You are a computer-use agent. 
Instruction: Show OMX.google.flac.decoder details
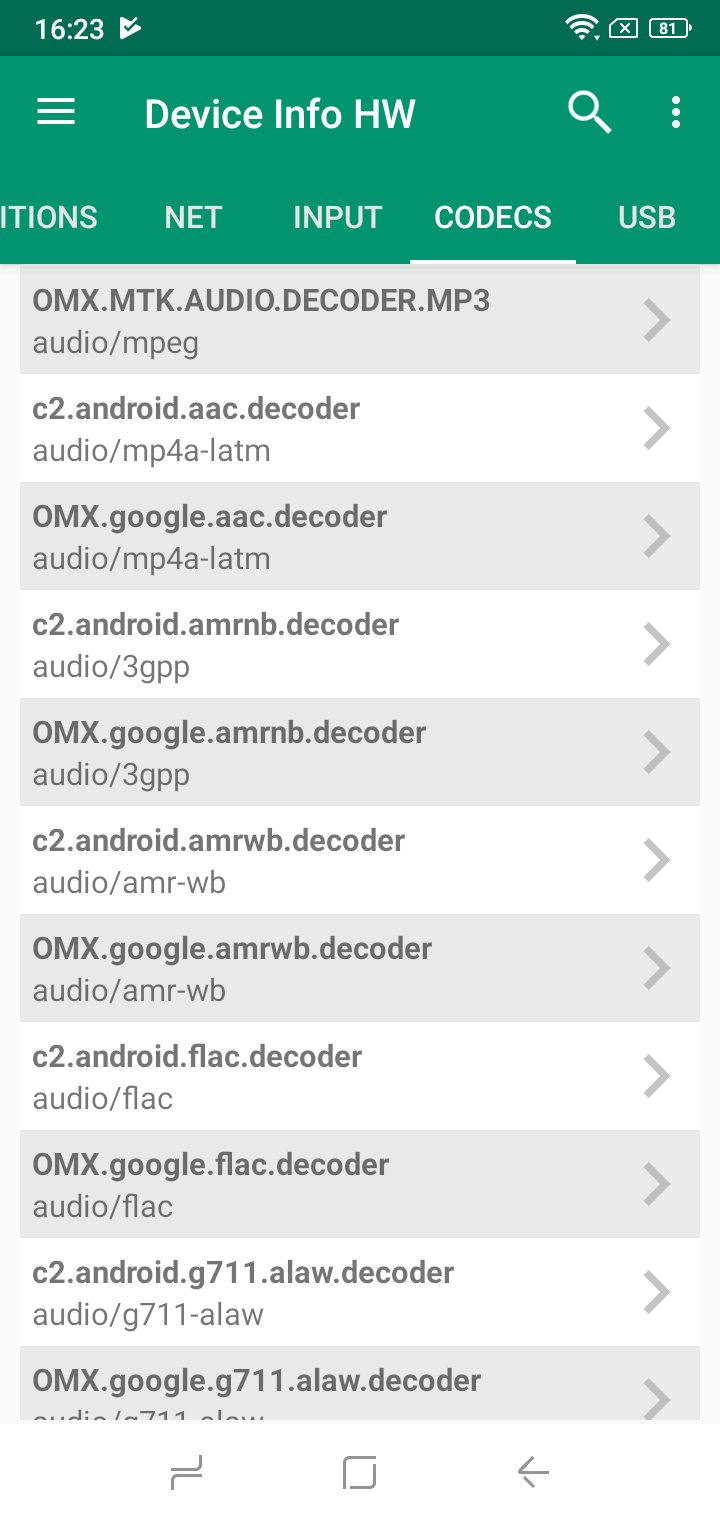(x=360, y=1184)
